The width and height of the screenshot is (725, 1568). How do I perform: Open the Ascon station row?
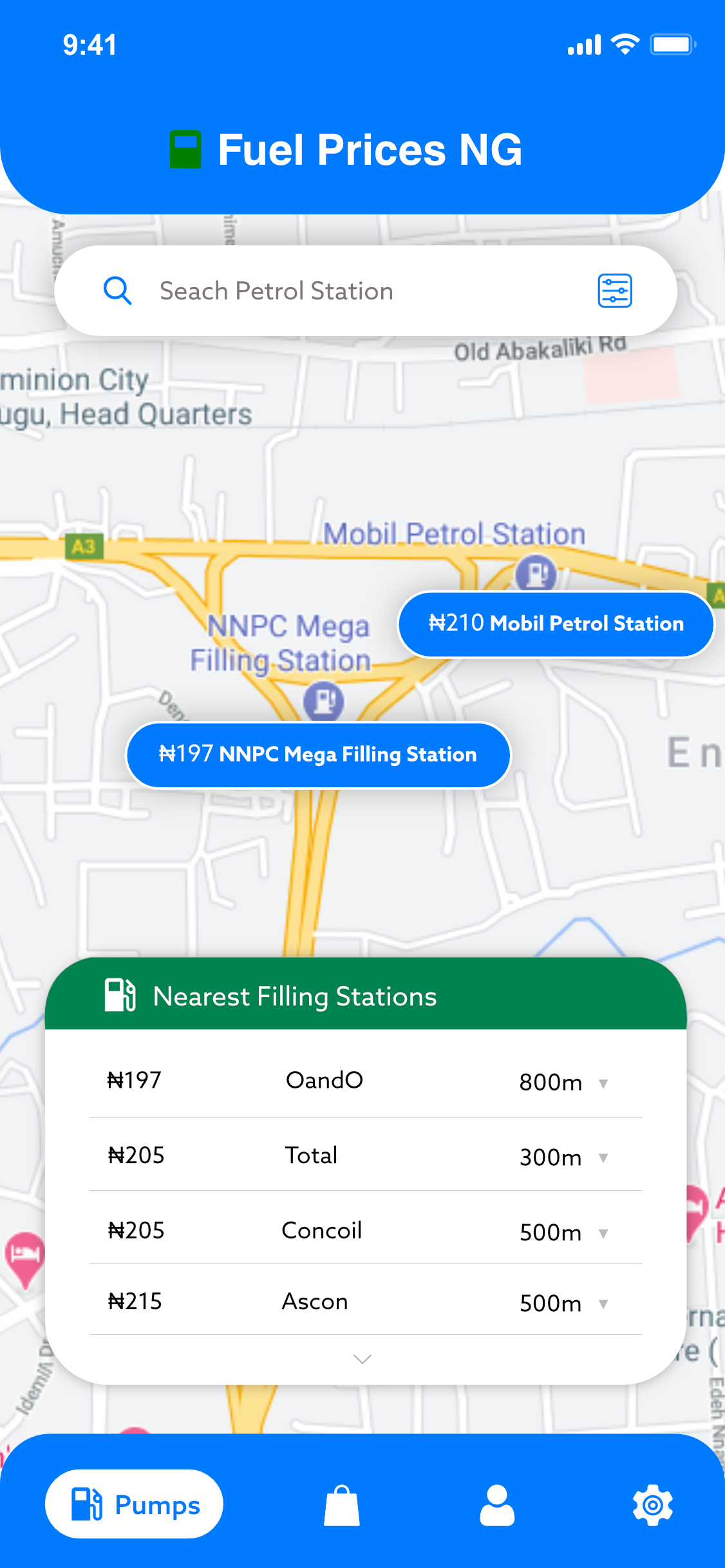(364, 1302)
